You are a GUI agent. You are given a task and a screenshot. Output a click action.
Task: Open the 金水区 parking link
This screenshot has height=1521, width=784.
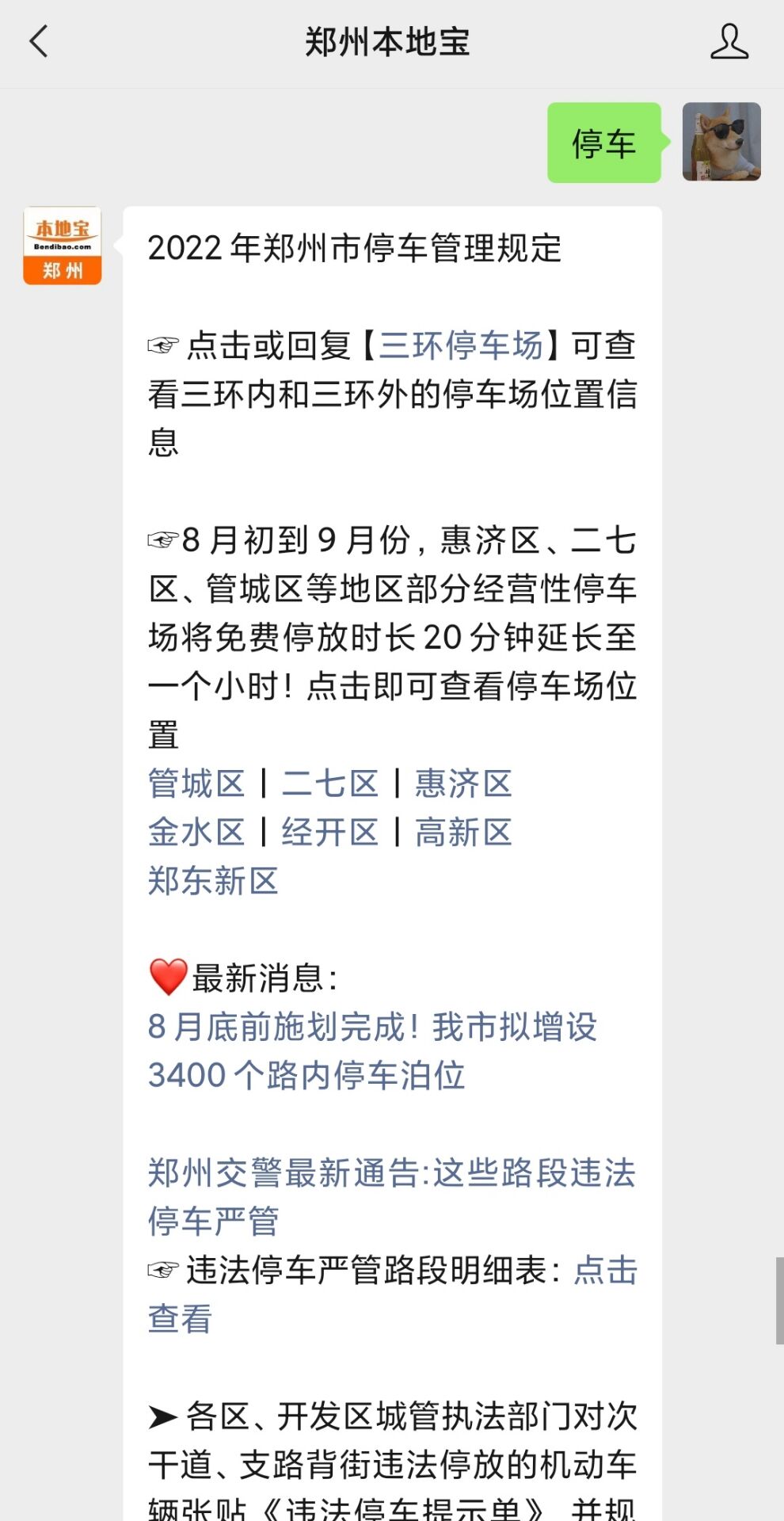196,833
